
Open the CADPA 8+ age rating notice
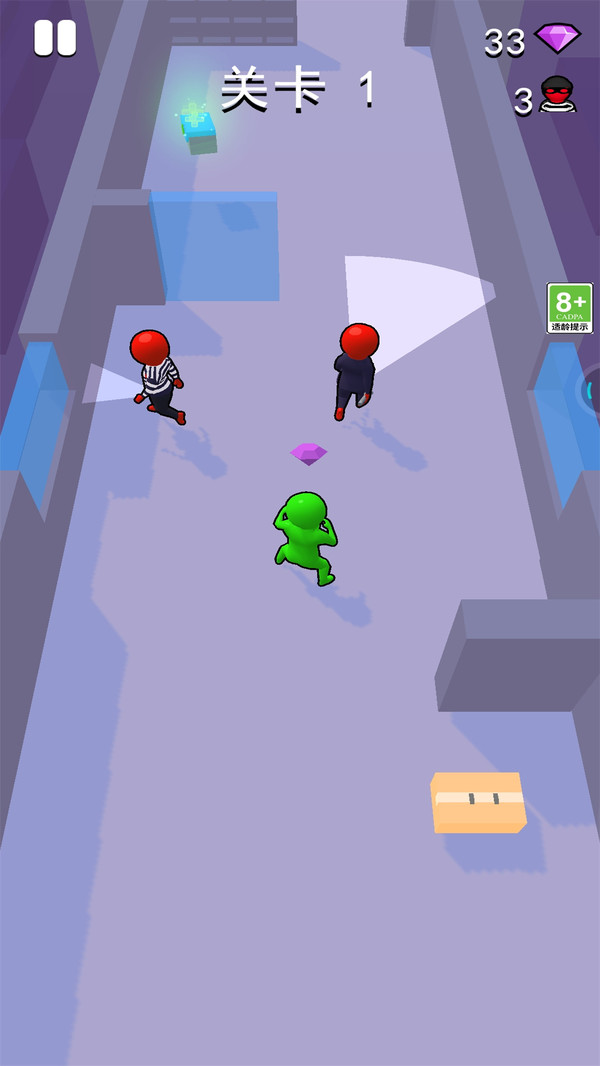tap(569, 308)
